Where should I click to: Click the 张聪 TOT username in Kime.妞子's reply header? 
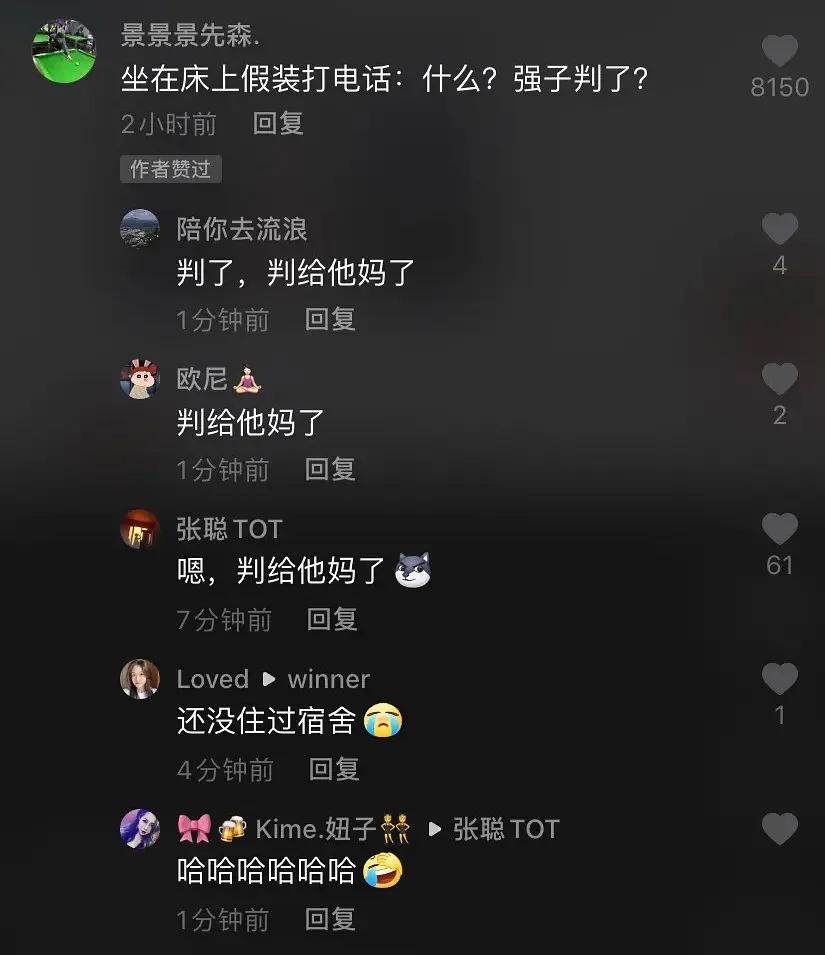504,829
